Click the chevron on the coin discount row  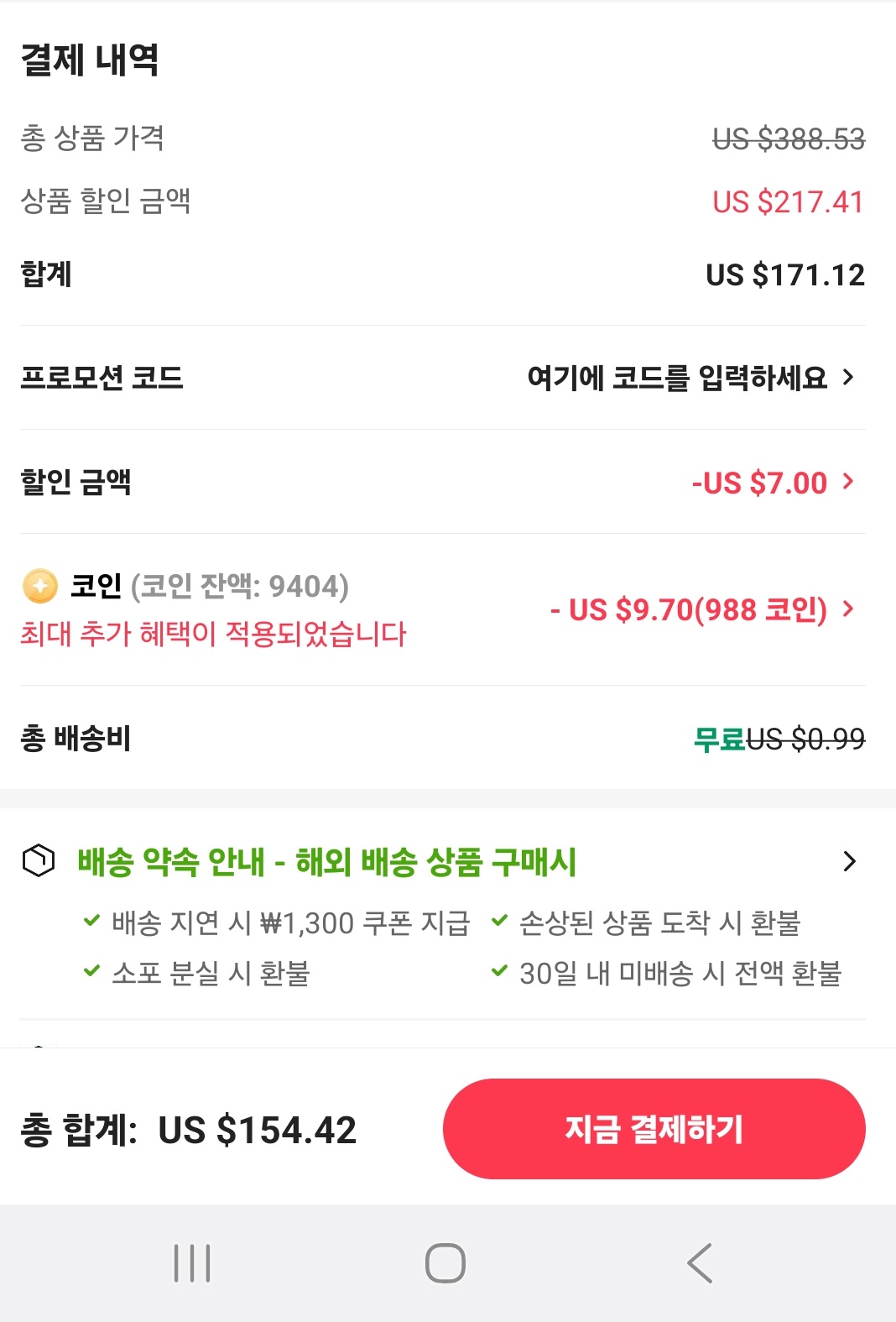[x=849, y=609]
